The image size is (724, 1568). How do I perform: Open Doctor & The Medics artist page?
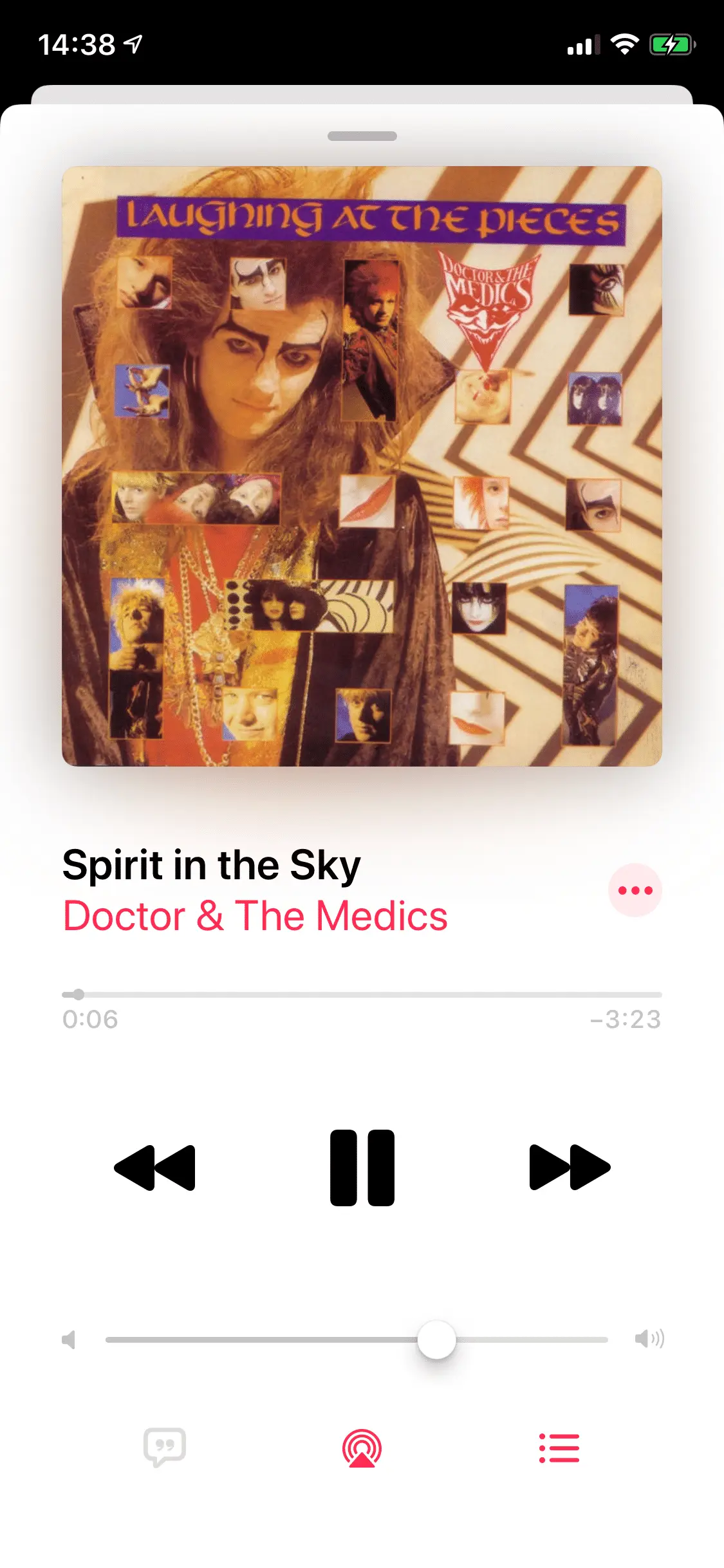tap(255, 916)
